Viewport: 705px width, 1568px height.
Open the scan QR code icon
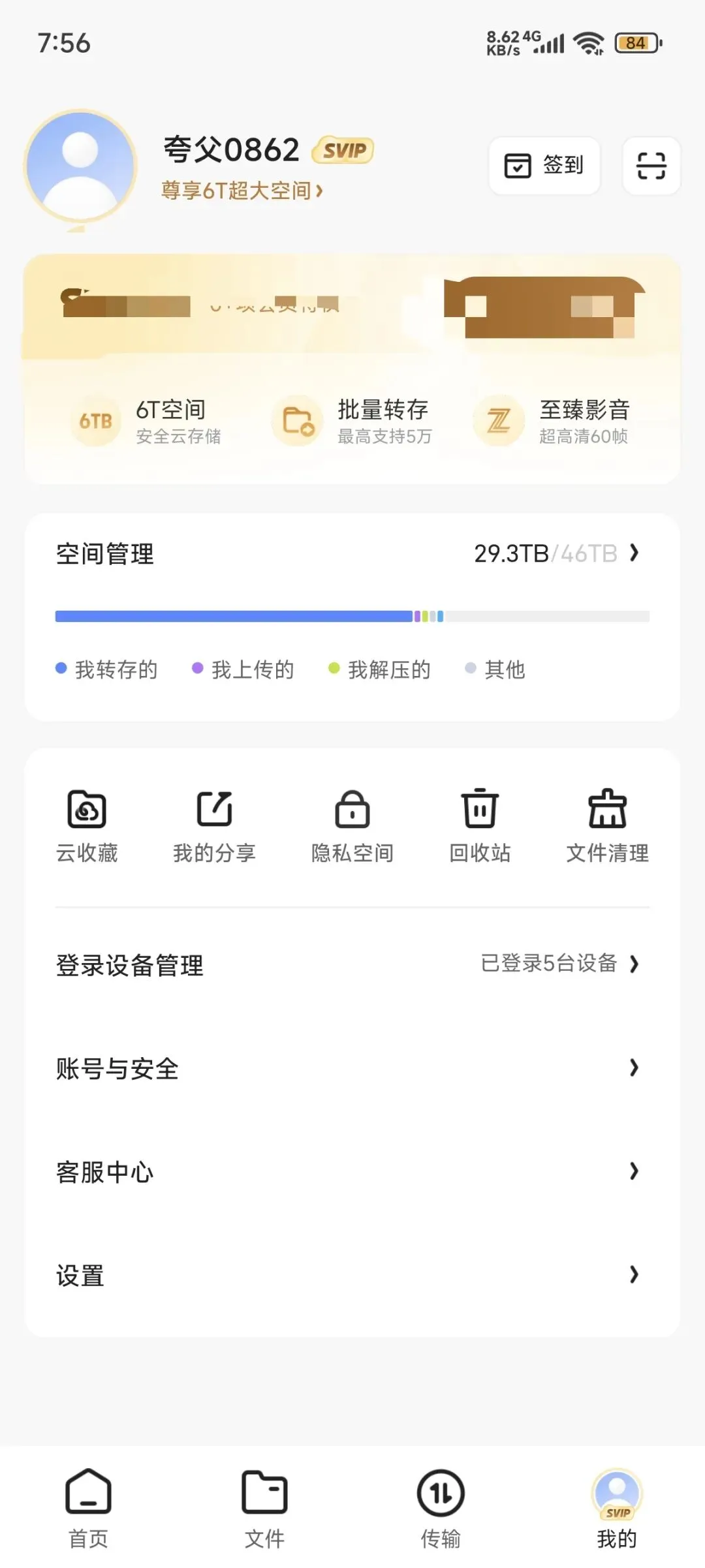tap(651, 166)
